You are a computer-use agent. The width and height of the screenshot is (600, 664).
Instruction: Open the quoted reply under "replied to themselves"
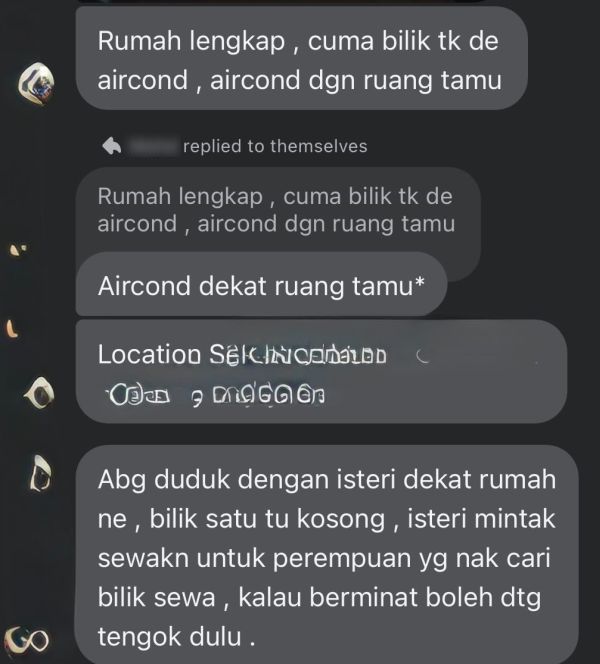click(x=276, y=210)
